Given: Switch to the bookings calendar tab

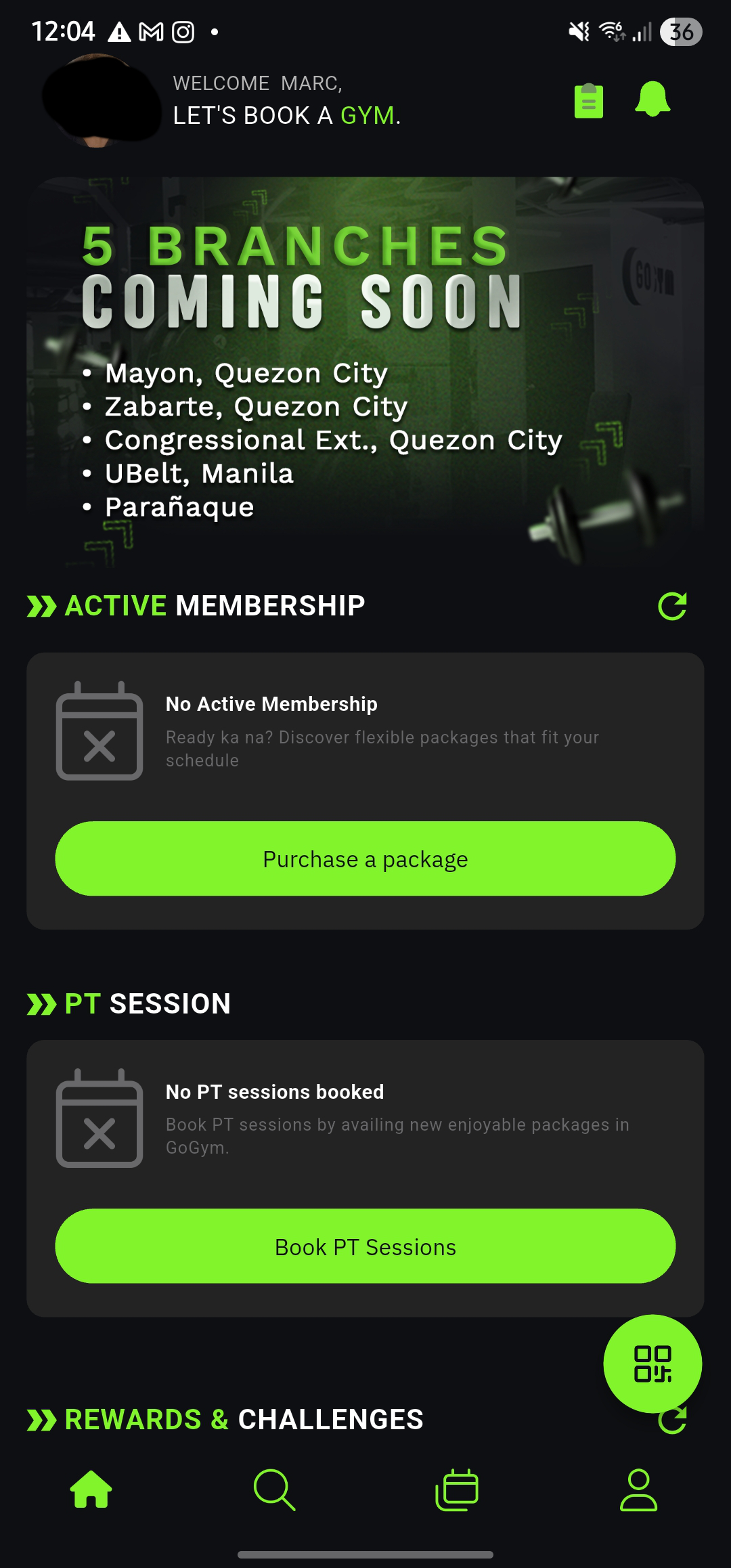Looking at the screenshot, I should [457, 1489].
